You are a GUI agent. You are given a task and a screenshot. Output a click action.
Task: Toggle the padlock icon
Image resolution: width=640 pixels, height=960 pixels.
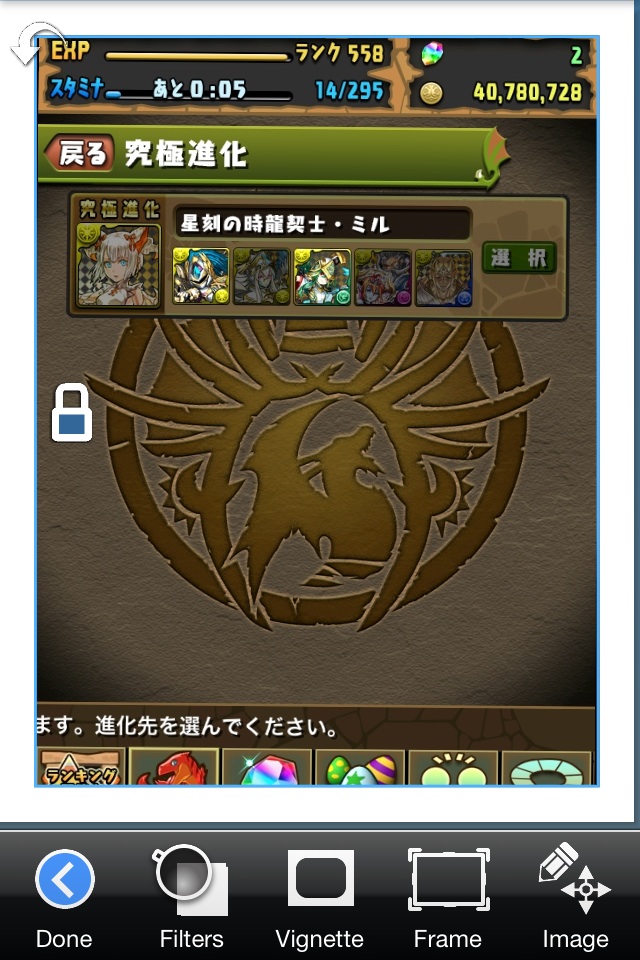[72, 412]
